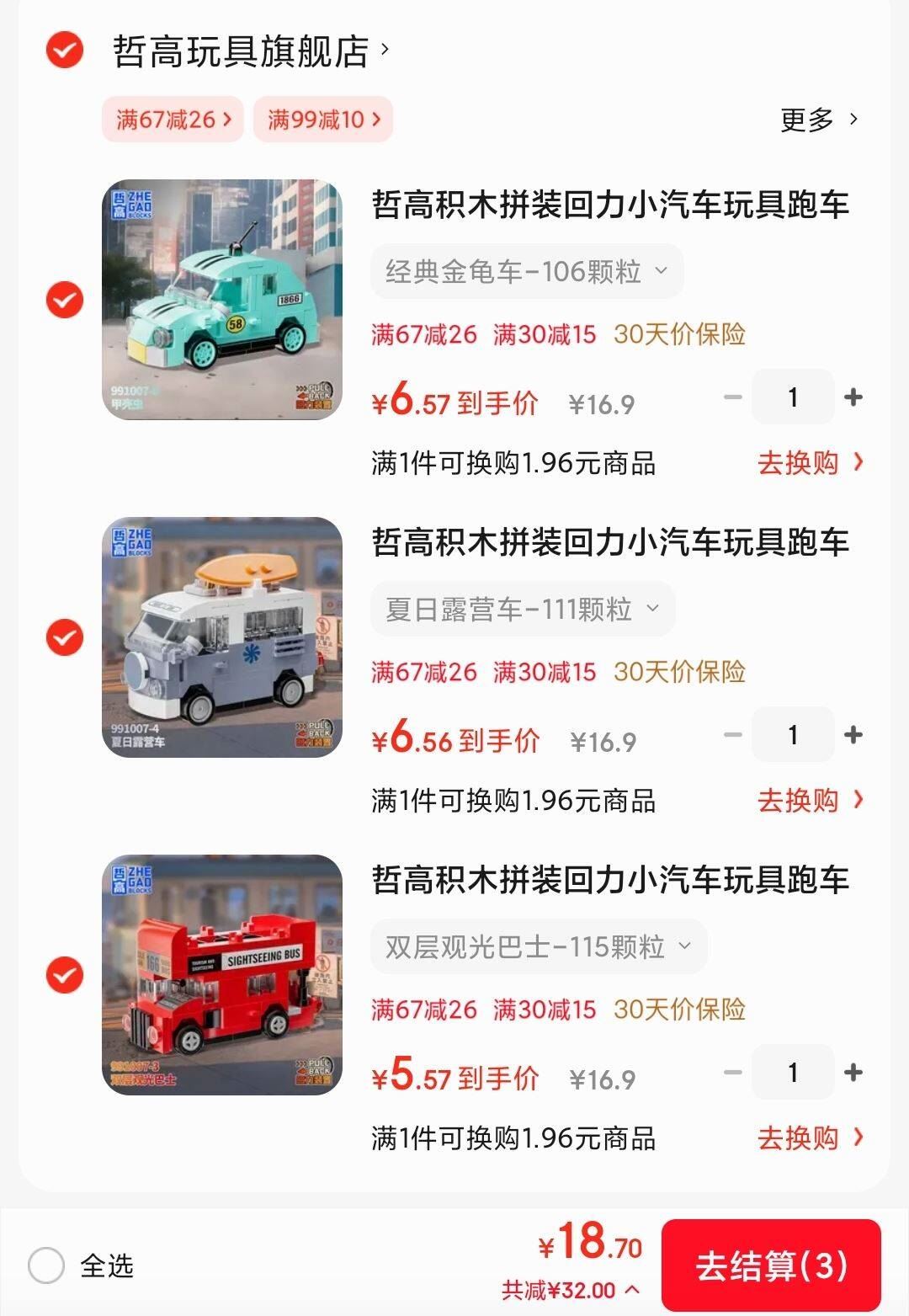The width and height of the screenshot is (909, 1316).
Task: Tap the 满67减26 coupon chip at top
Action: coord(173,120)
